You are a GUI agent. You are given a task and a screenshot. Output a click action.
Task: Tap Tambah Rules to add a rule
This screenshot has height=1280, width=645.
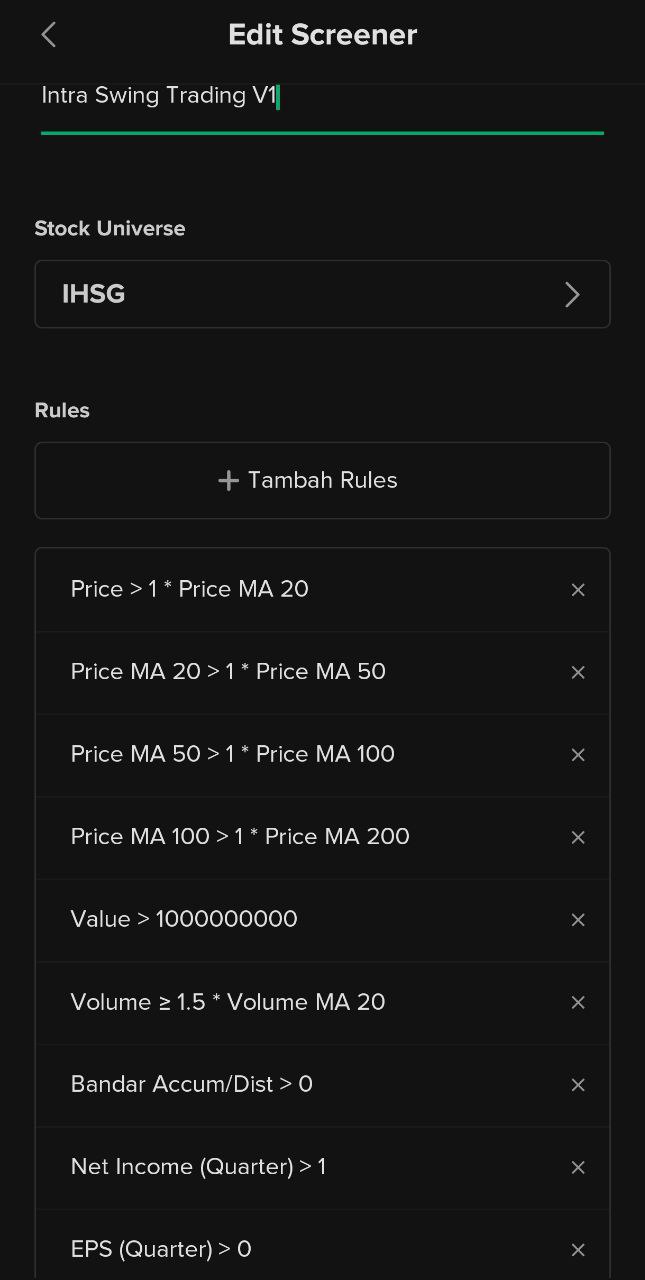[x=322, y=481]
